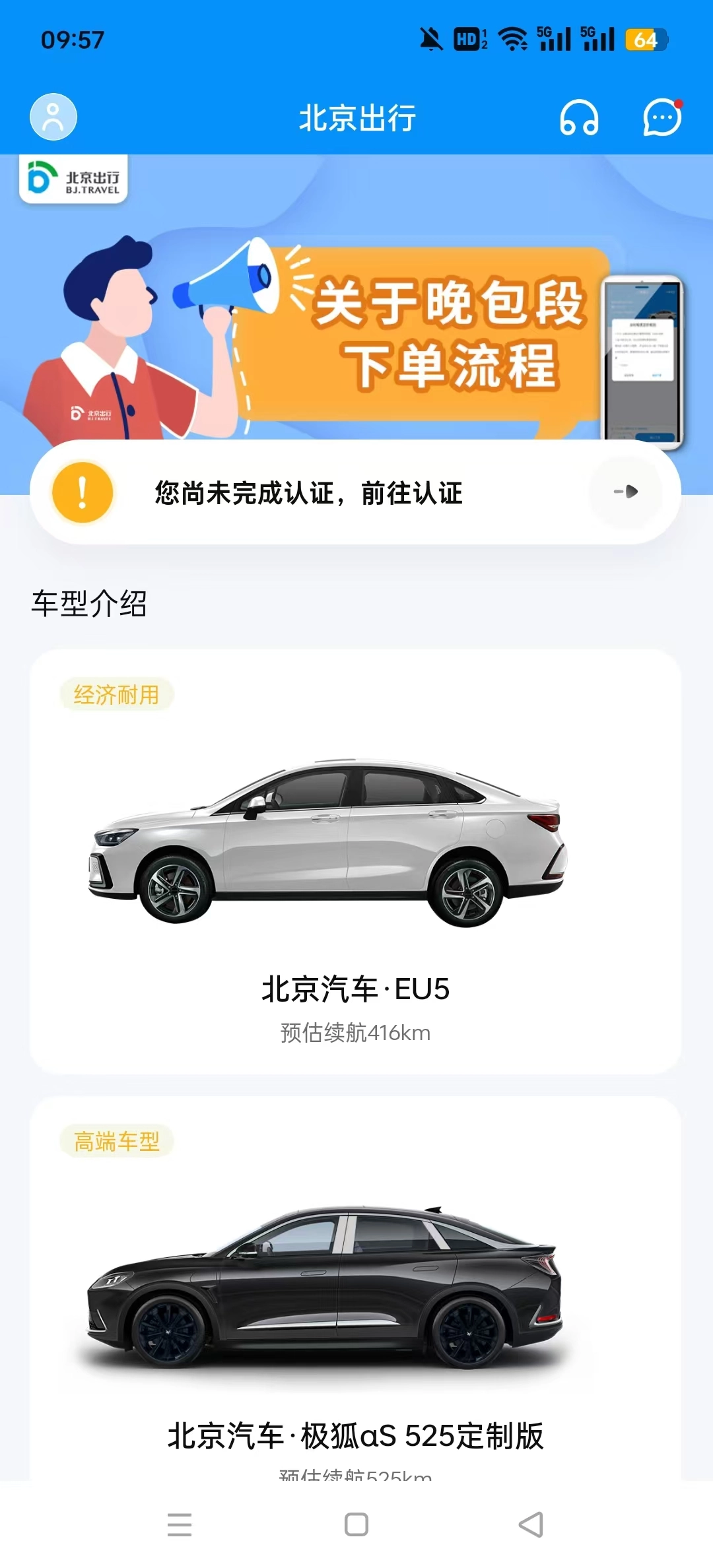Tap the headset customer service icon
This screenshot has height=1568, width=713.
click(x=578, y=119)
